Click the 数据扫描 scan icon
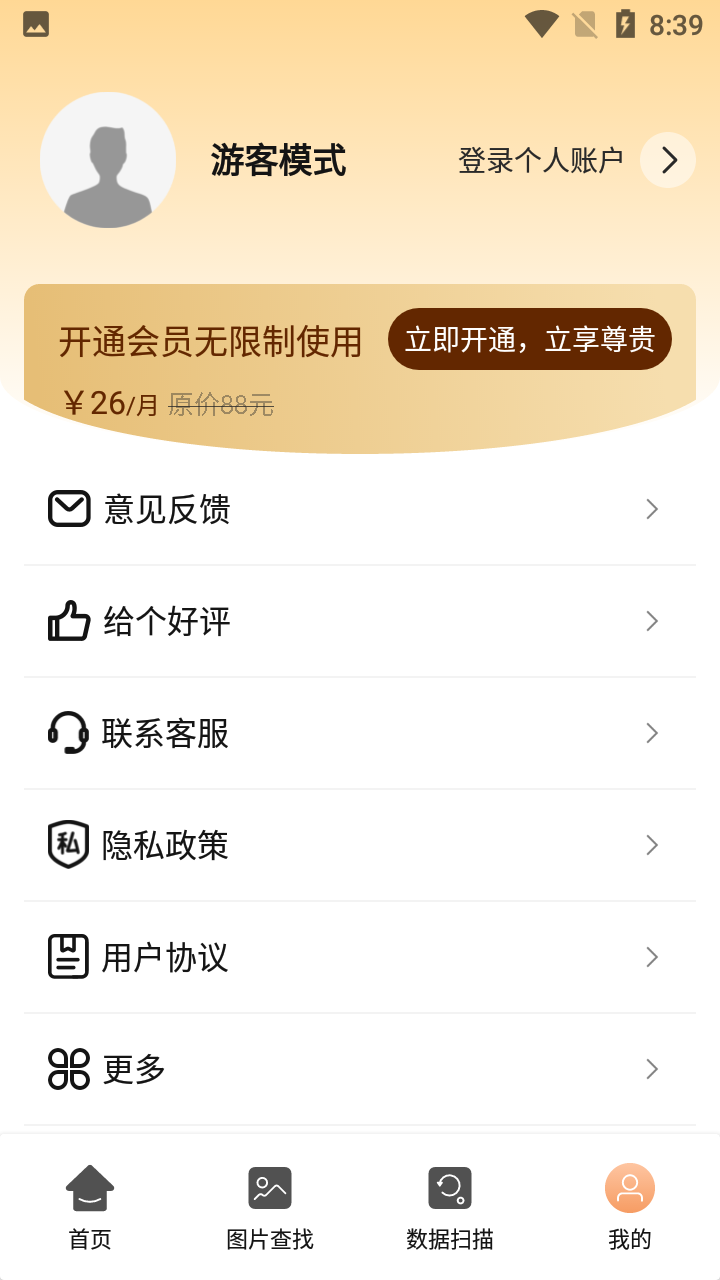This screenshot has height=1280, width=720. tap(449, 1187)
